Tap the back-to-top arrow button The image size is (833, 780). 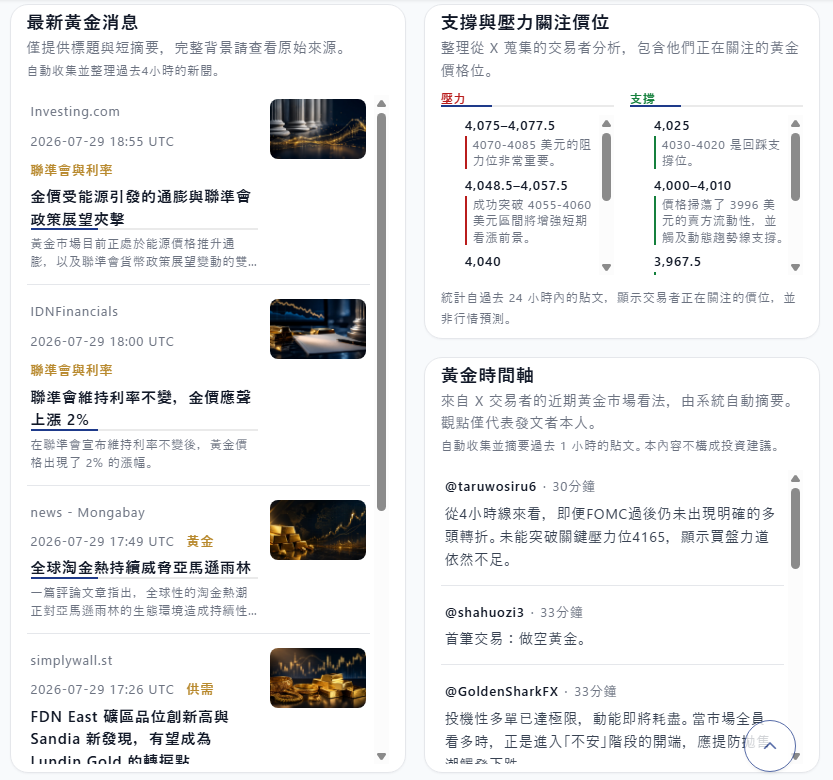click(x=770, y=745)
